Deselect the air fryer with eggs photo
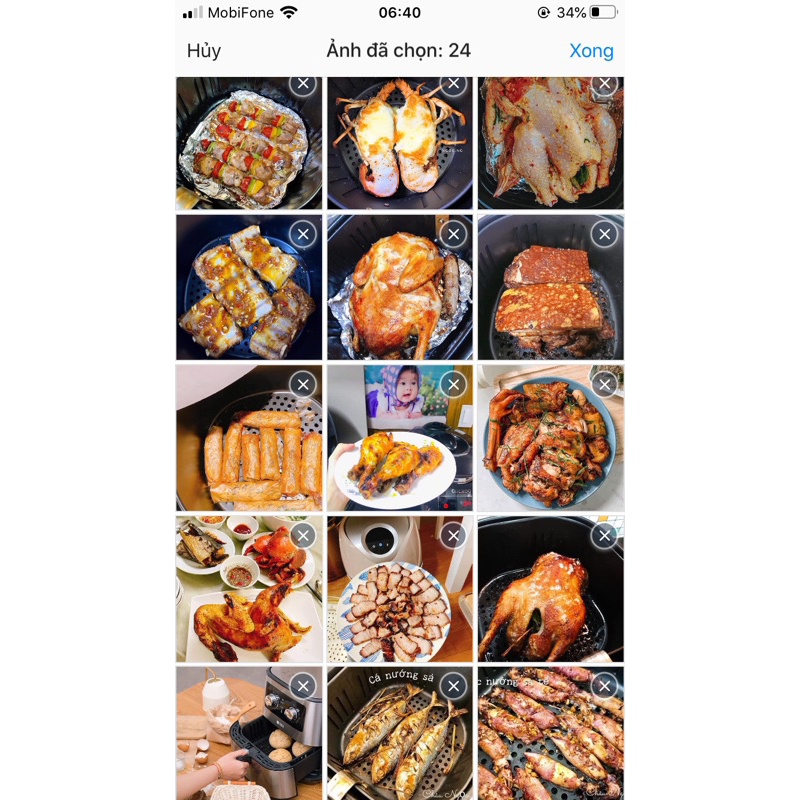The image size is (800, 800). click(x=303, y=686)
